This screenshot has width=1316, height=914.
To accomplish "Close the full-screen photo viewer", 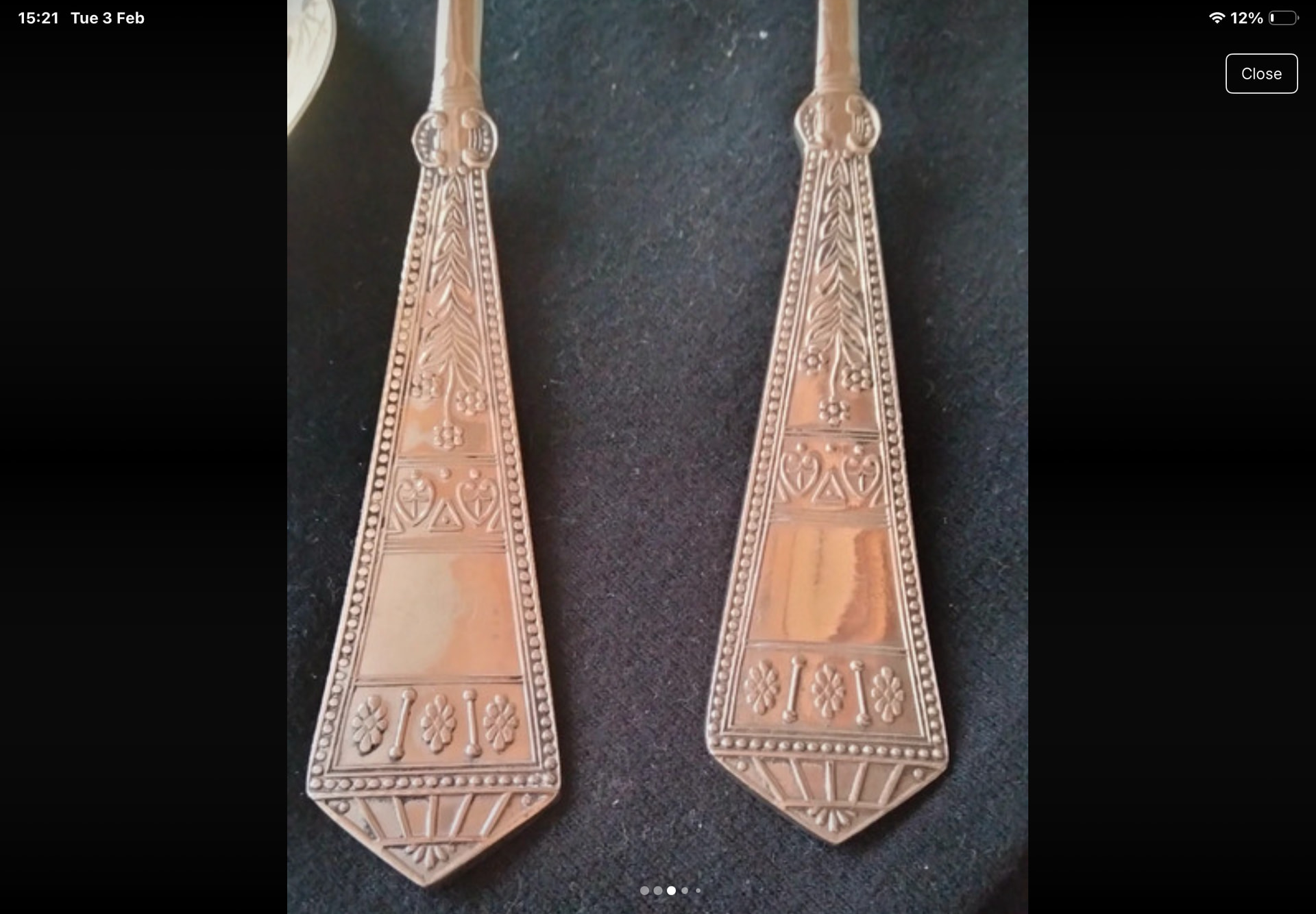I will [1260, 73].
